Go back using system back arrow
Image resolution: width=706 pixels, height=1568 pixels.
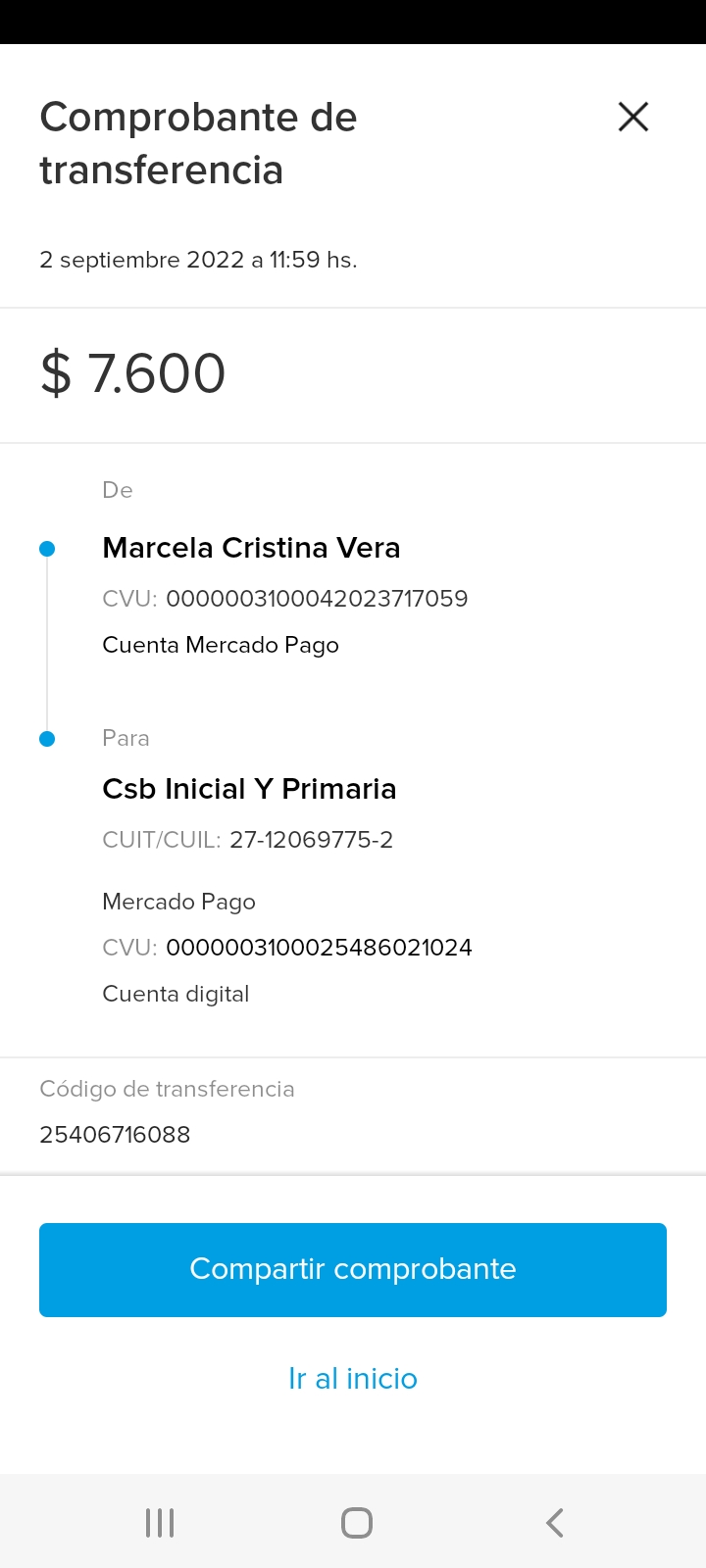(x=554, y=1523)
